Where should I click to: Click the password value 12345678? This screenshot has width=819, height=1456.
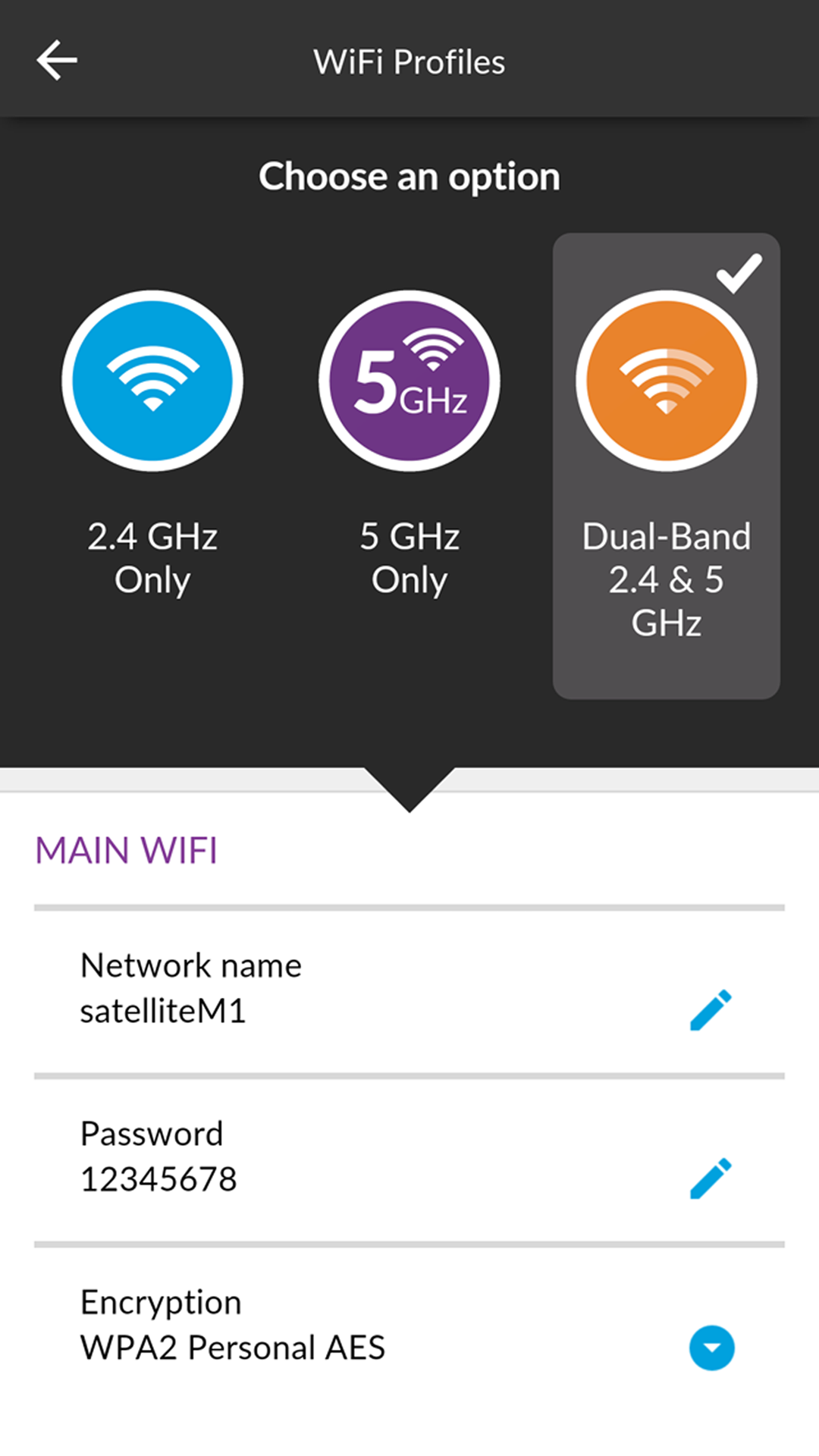pyautogui.click(x=158, y=1180)
